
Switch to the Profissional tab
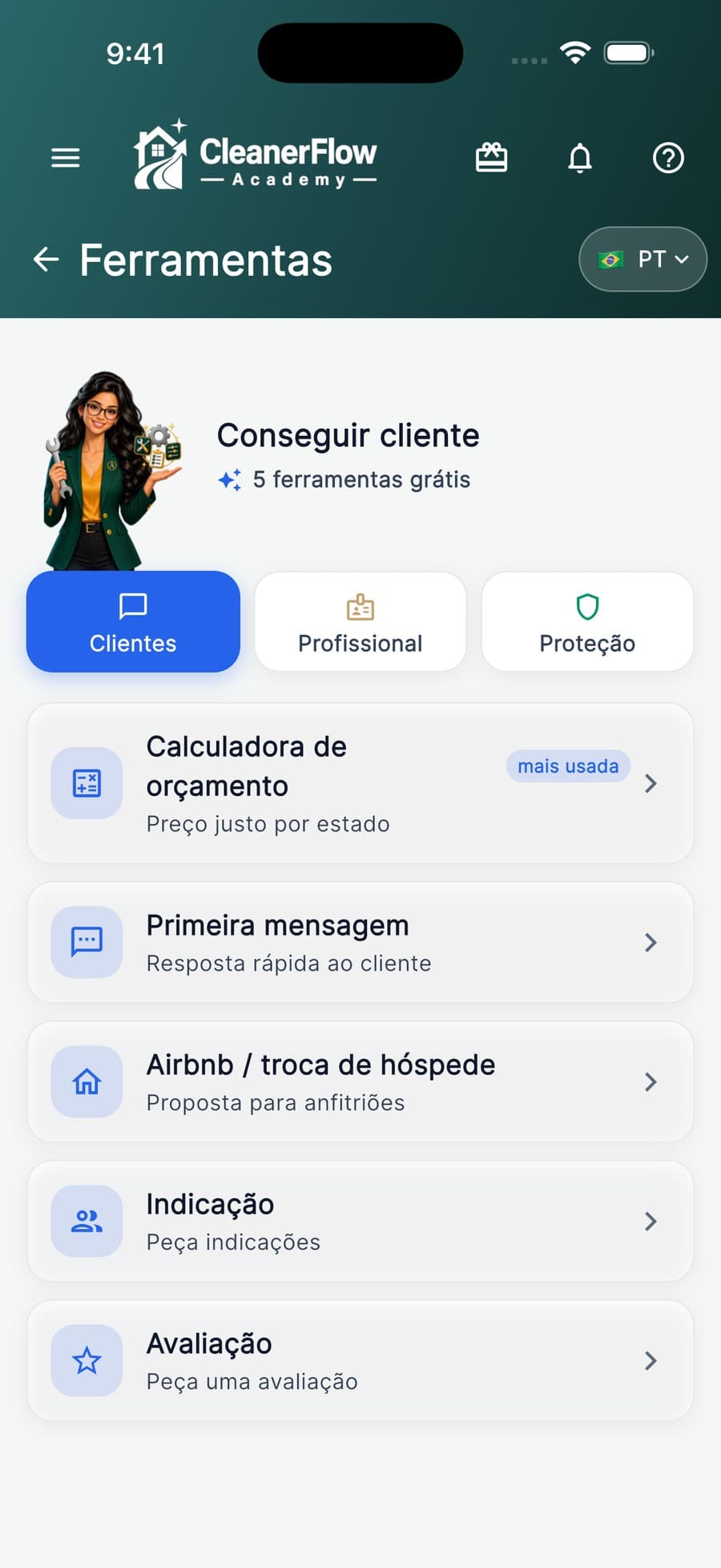pos(360,621)
